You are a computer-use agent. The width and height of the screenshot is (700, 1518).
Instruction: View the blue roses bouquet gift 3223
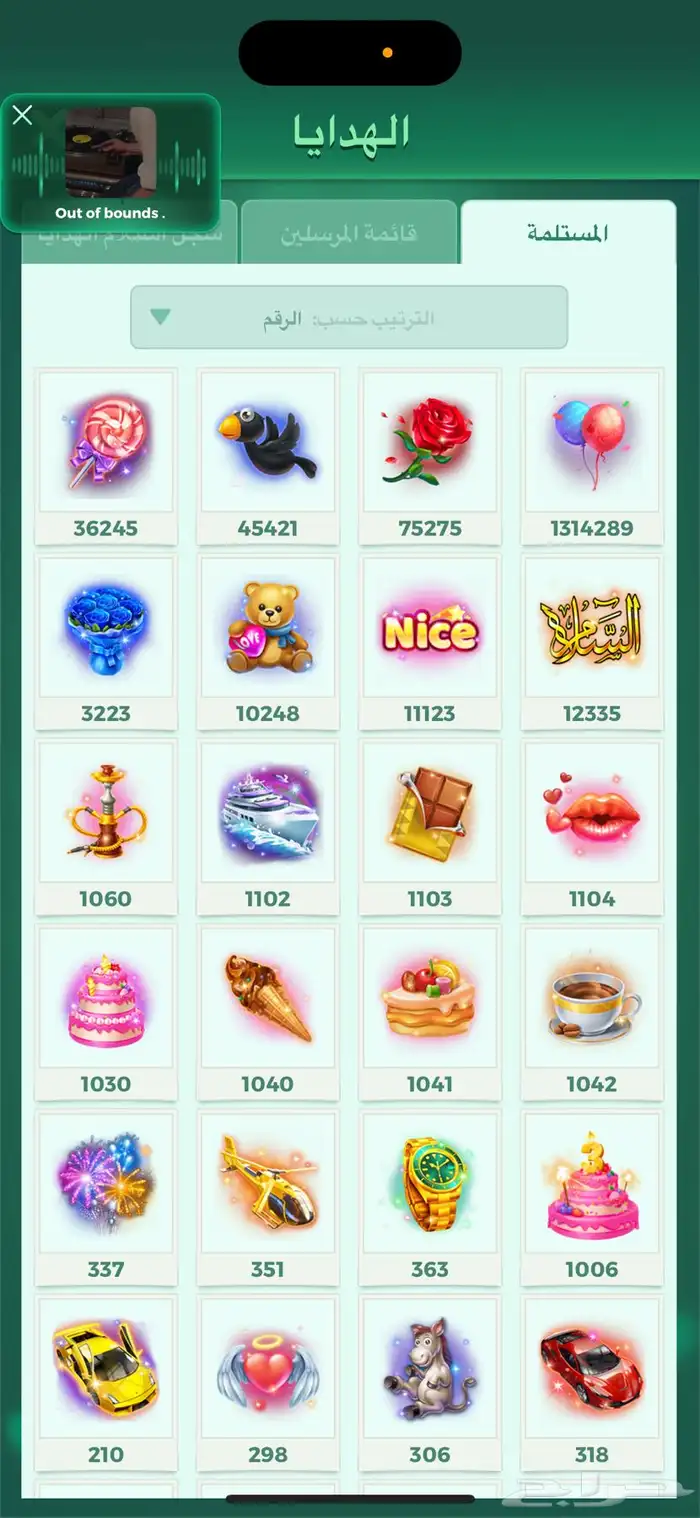point(106,642)
